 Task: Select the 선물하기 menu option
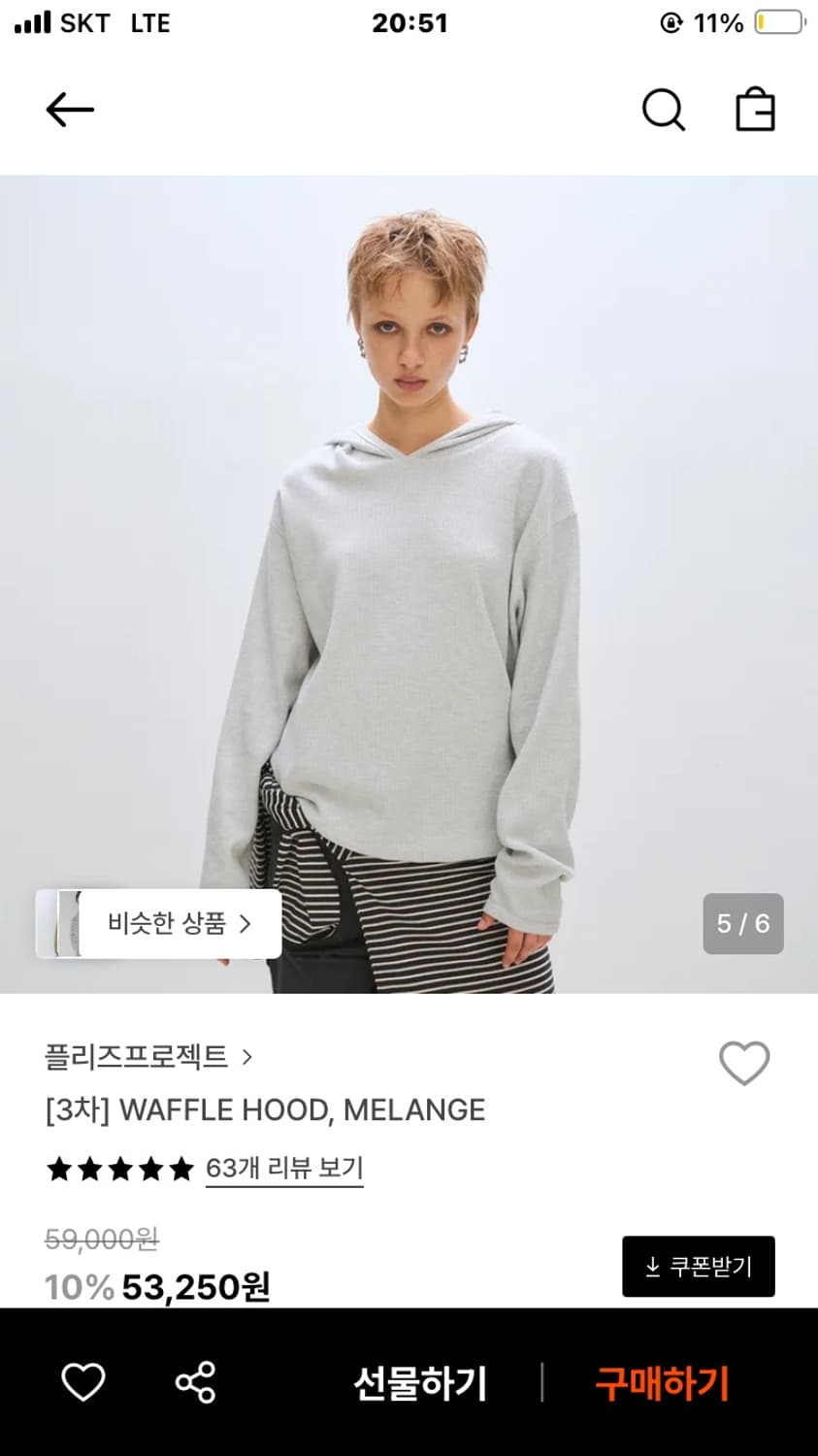point(419,1384)
